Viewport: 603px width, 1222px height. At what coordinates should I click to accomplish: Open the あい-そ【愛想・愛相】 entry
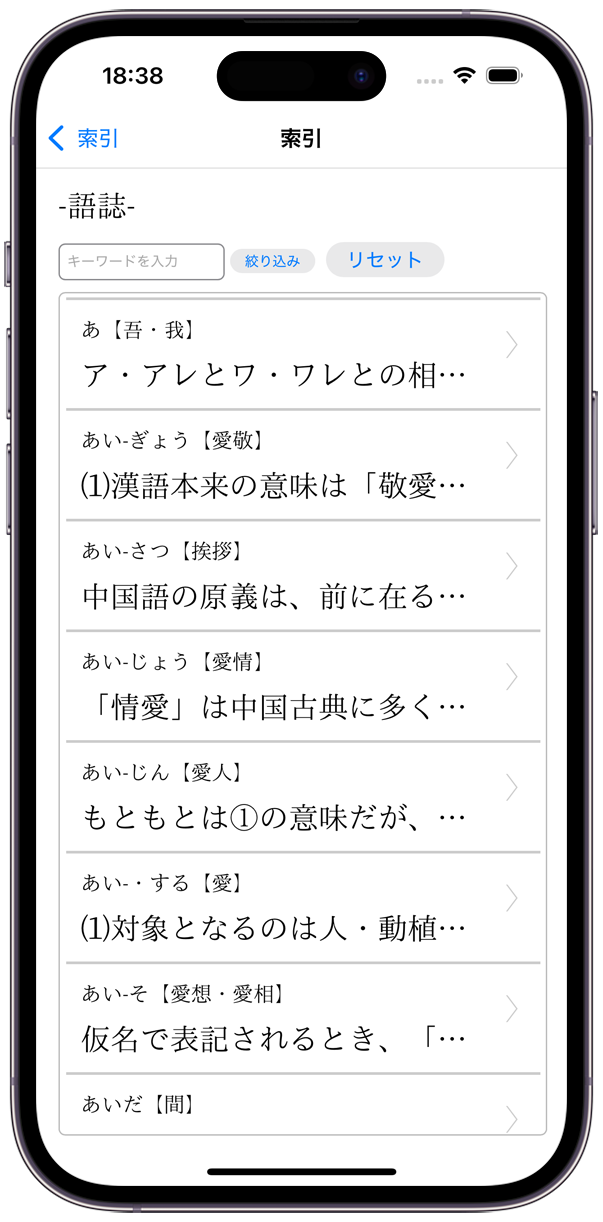(x=302, y=1020)
